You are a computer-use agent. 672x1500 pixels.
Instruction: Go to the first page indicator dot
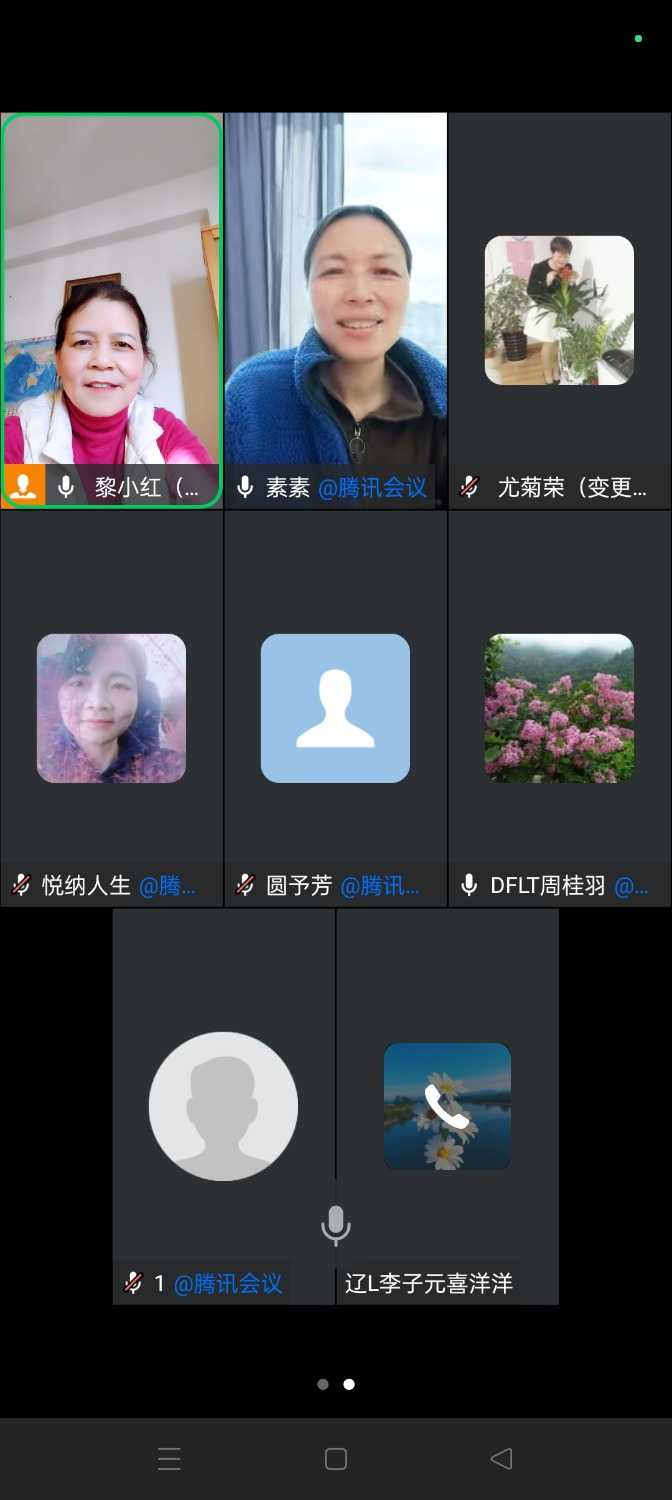[x=323, y=1384]
